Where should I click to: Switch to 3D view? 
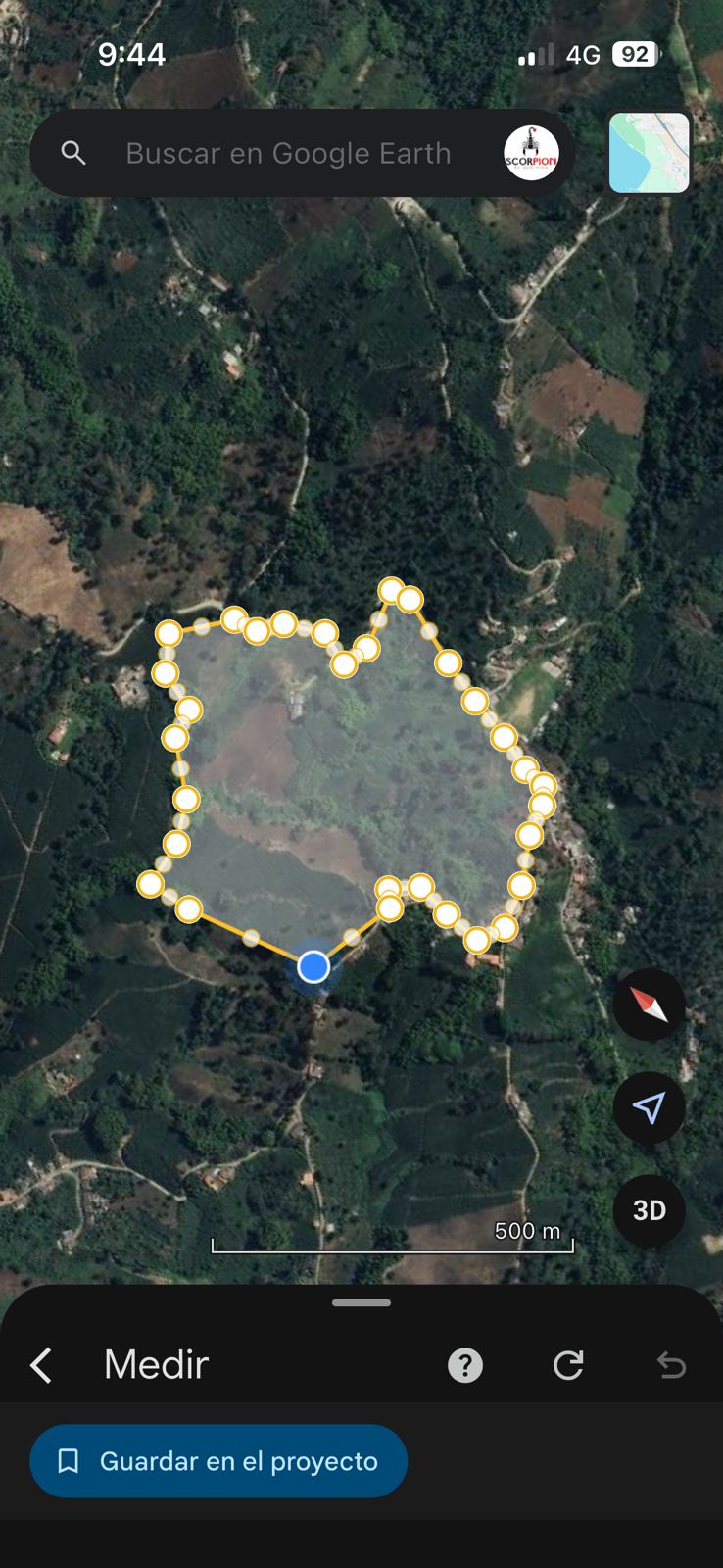[x=649, y=1210]
